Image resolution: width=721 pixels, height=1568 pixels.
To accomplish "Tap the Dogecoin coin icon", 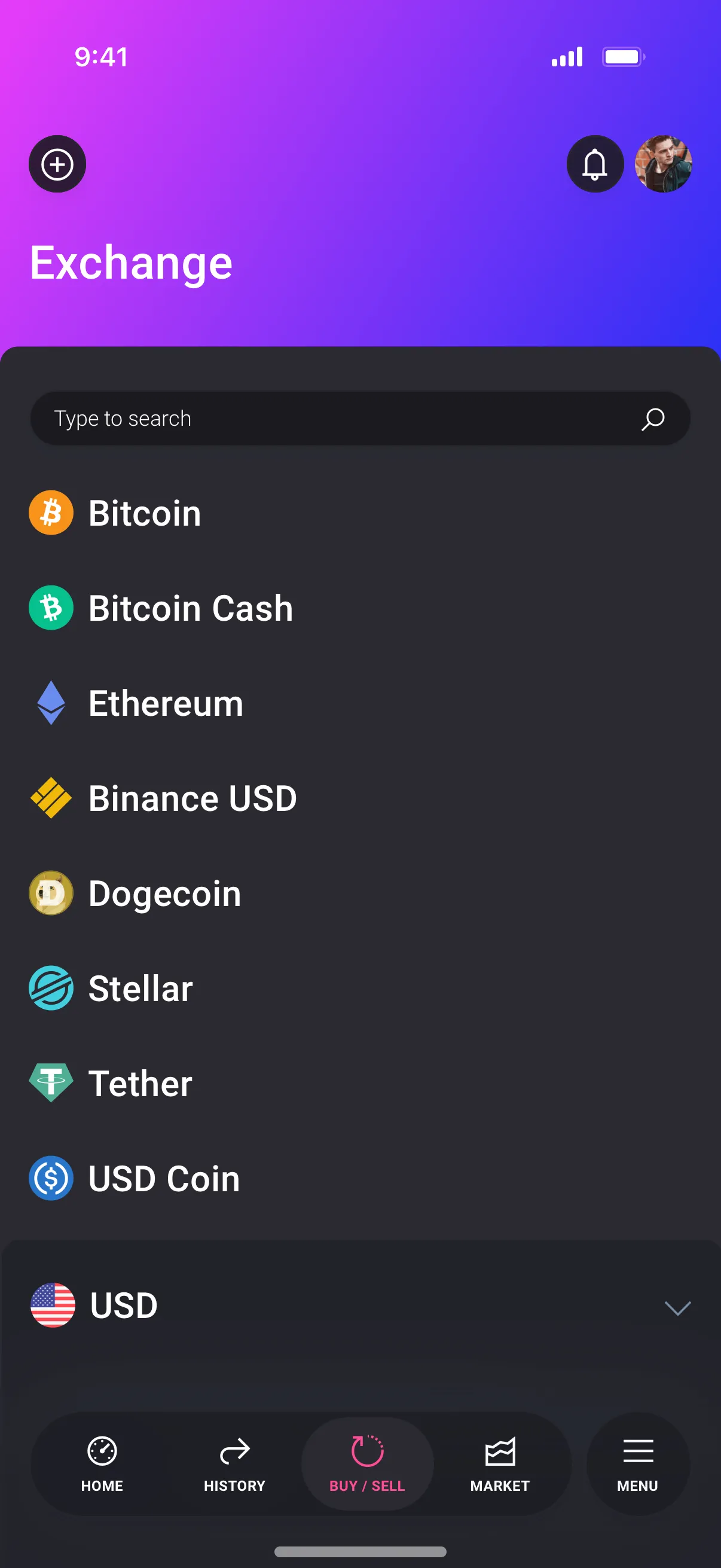I will [51, 892].
